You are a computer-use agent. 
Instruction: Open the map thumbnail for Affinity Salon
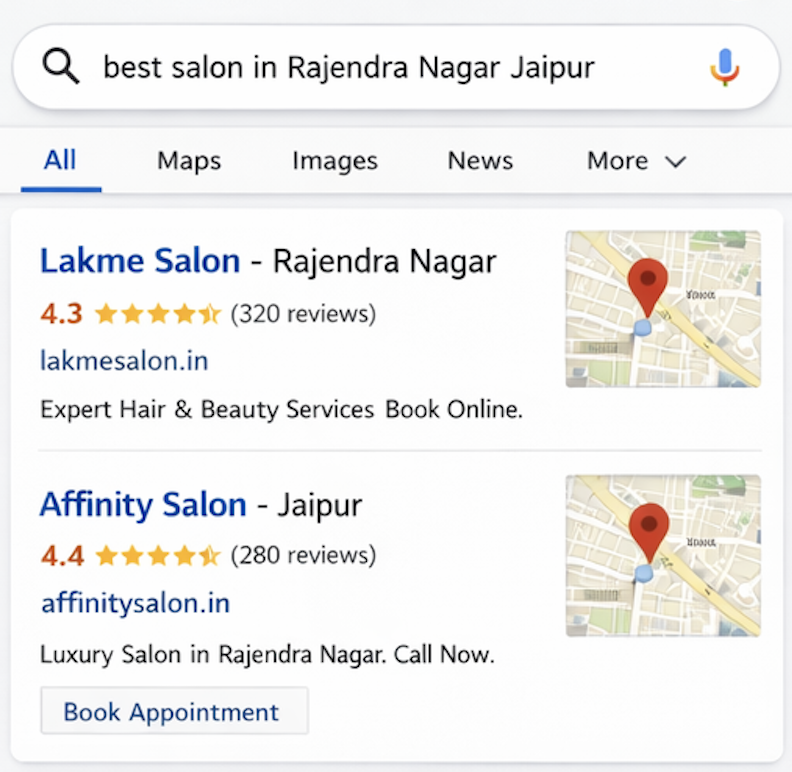662,555
